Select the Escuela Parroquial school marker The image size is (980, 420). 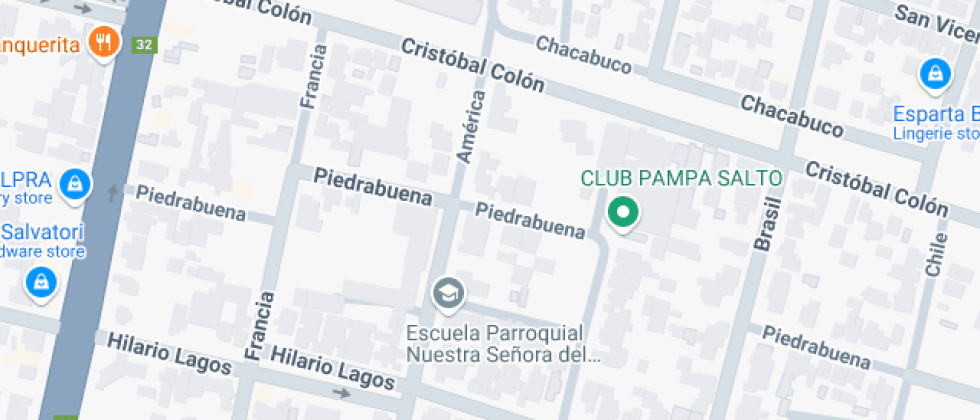coord(449,293)
